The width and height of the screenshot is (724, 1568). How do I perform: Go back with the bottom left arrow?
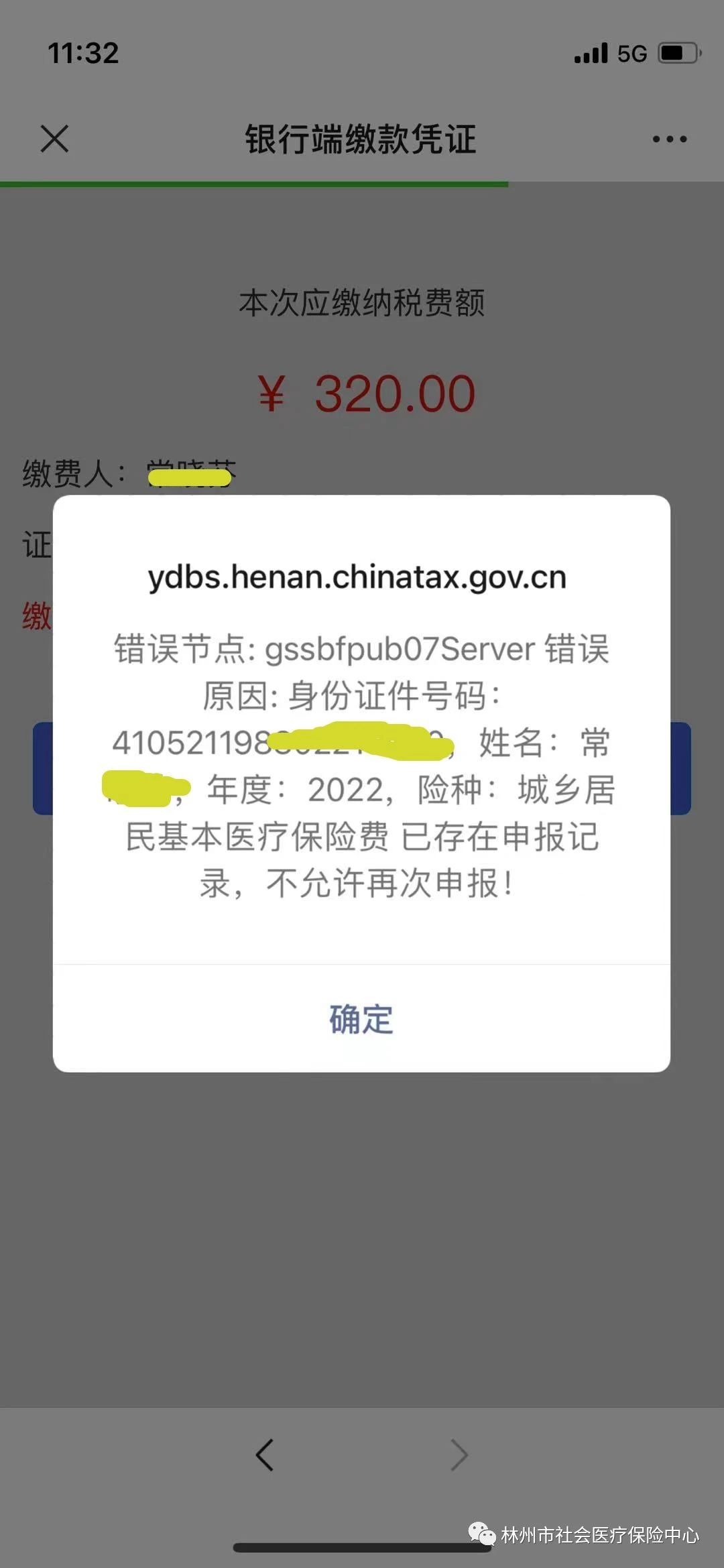(265, 1455)
